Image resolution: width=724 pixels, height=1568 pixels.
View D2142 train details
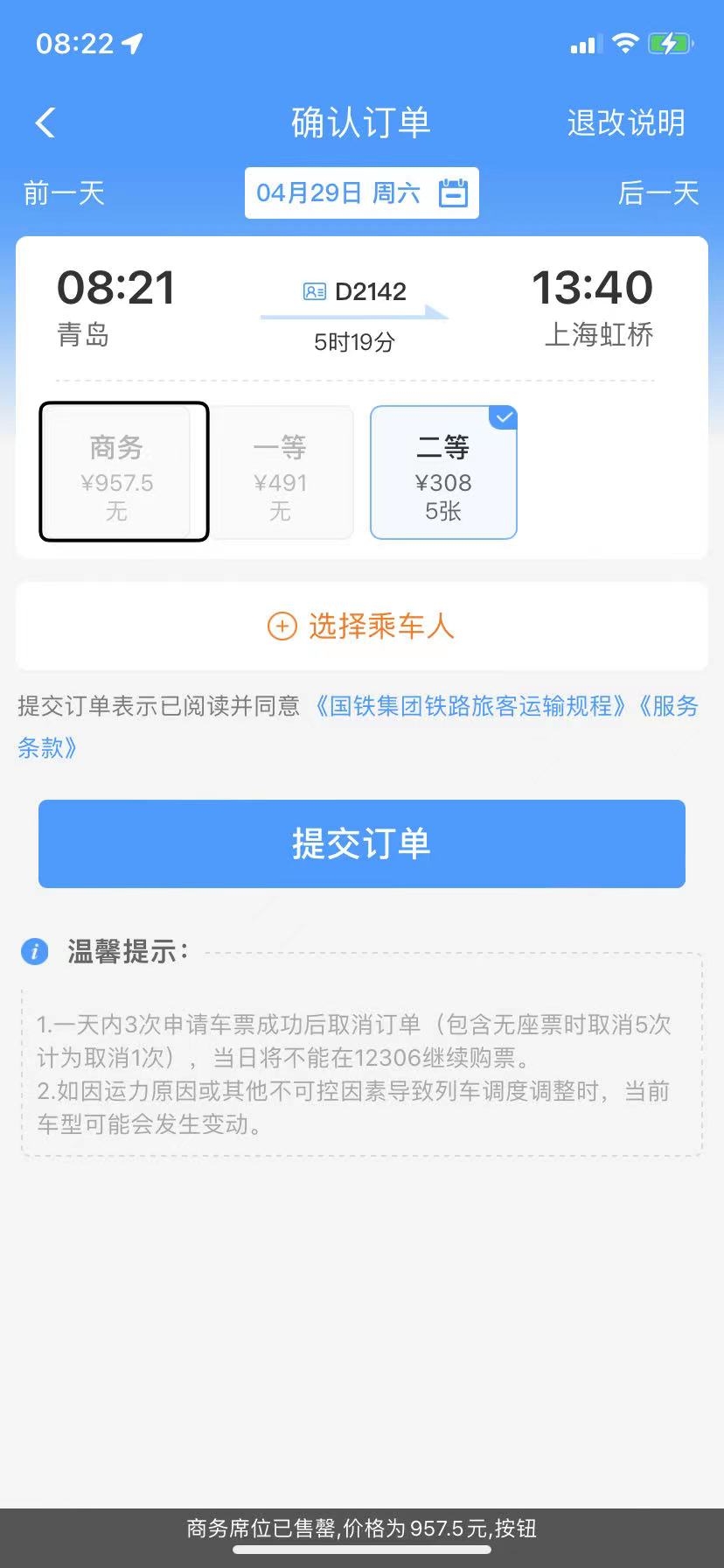tap(354, 292)
